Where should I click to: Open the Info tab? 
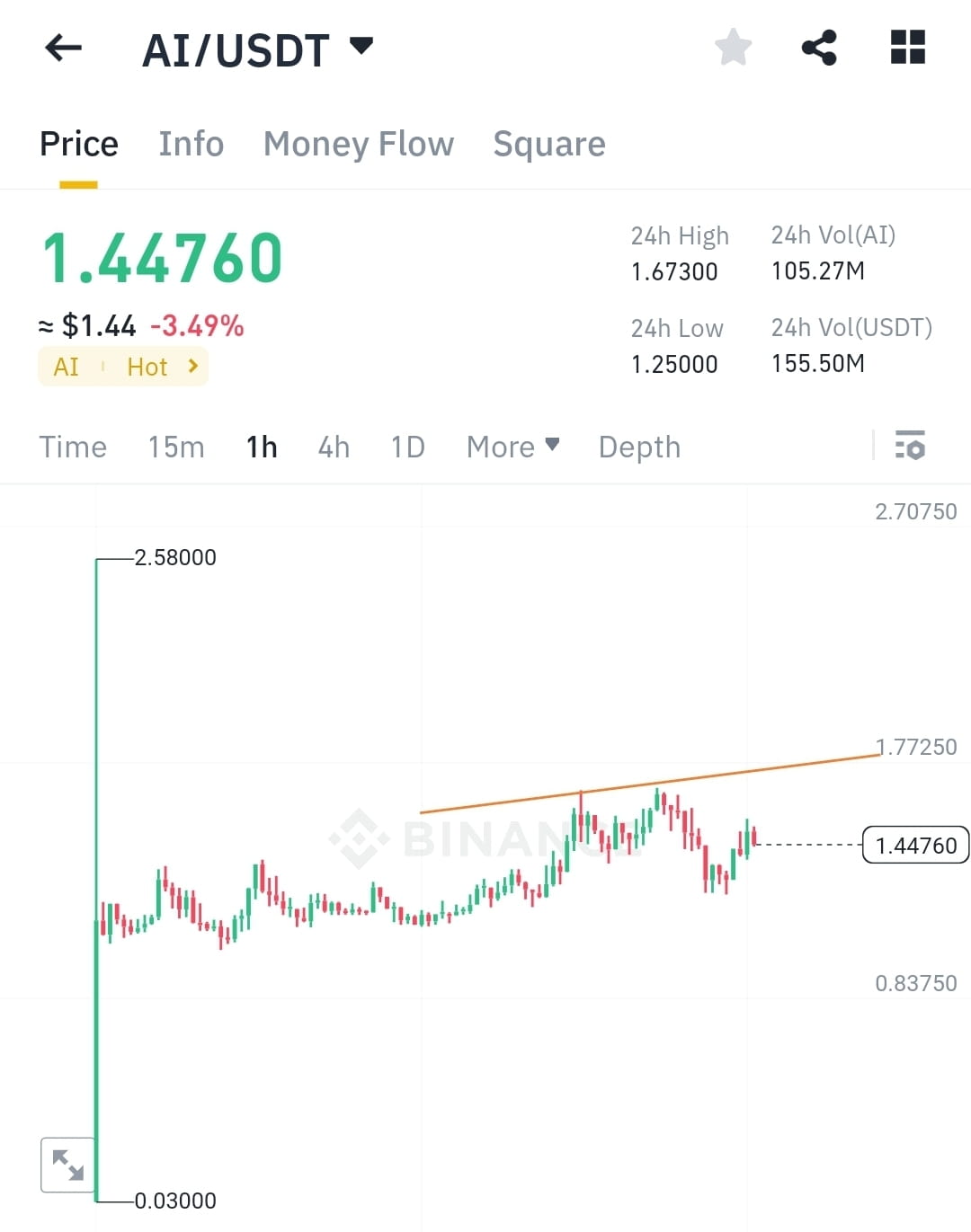pos(191,144)
